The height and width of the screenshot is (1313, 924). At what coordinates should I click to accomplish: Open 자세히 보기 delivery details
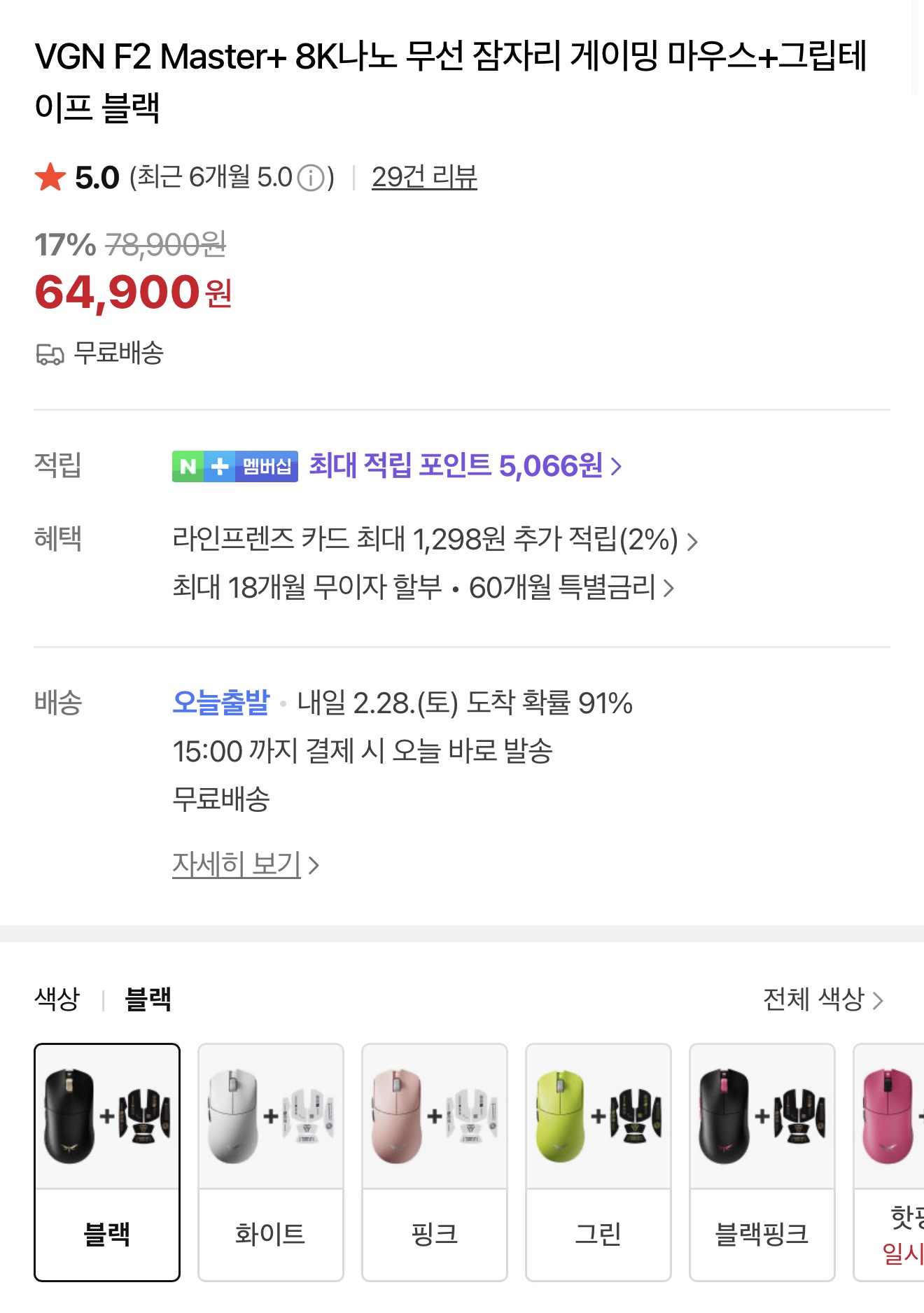[245, 864]
